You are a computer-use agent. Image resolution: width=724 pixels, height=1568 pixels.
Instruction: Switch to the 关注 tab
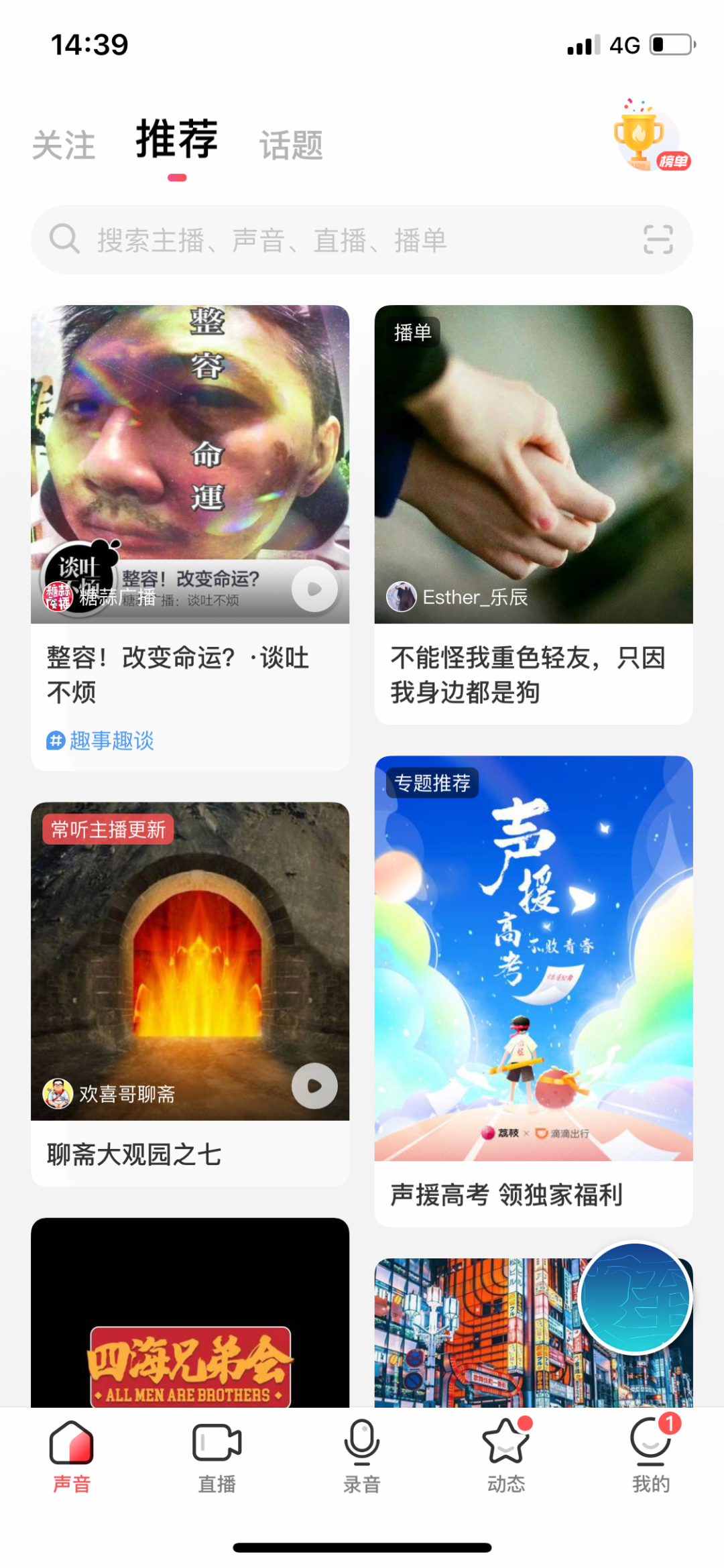tap(64, 145)
